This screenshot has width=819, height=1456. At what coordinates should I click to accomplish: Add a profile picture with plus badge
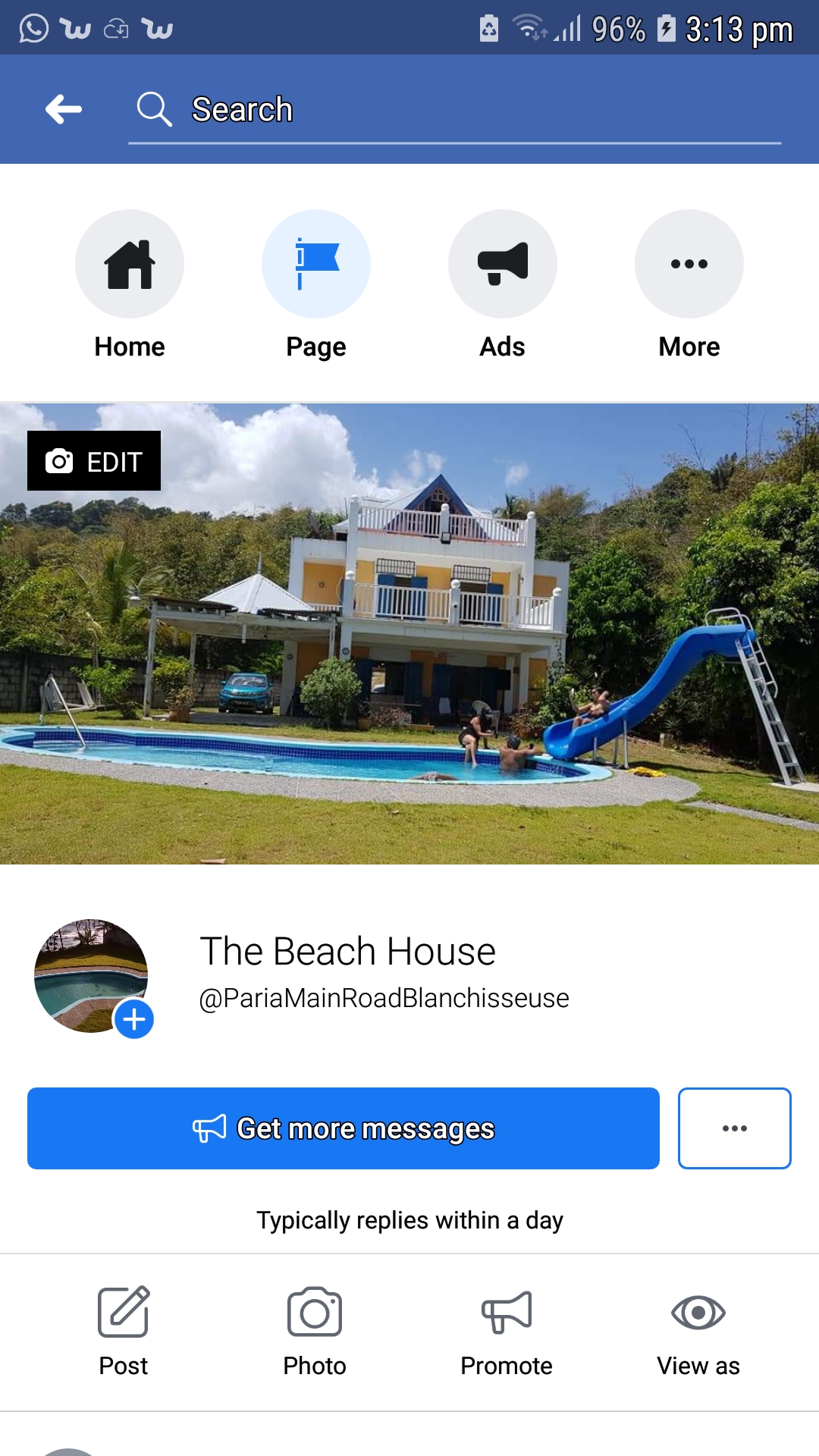point(134,1019)
